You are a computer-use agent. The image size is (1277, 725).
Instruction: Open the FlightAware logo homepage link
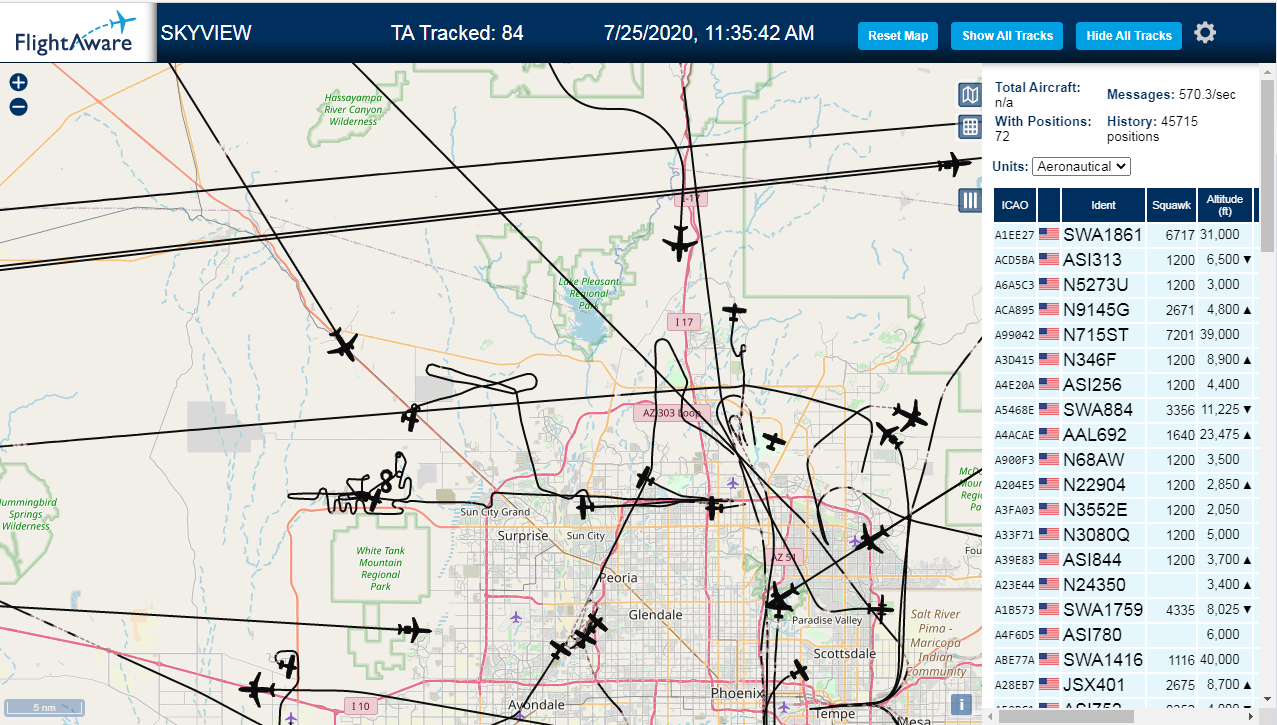[x=76, y=32]
